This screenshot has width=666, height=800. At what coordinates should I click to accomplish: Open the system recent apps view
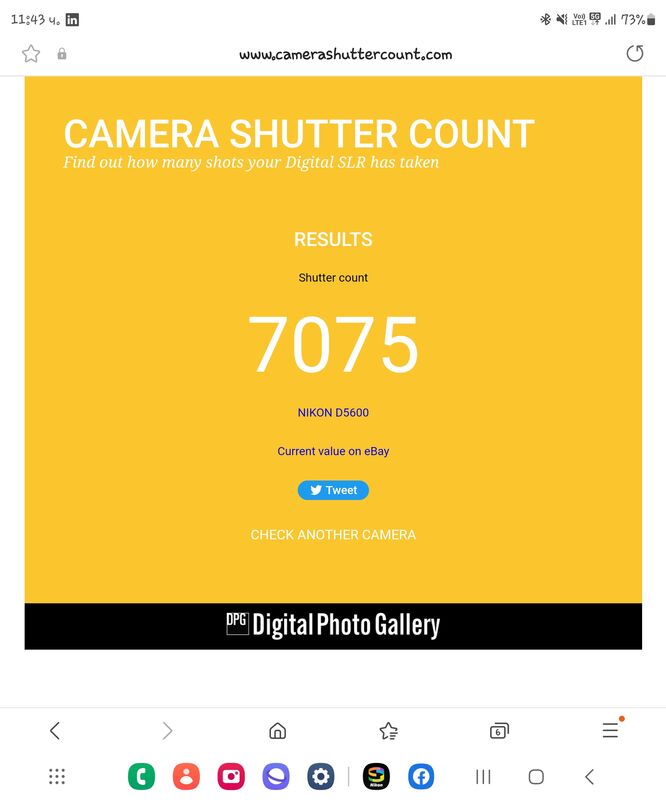(483, 776)
